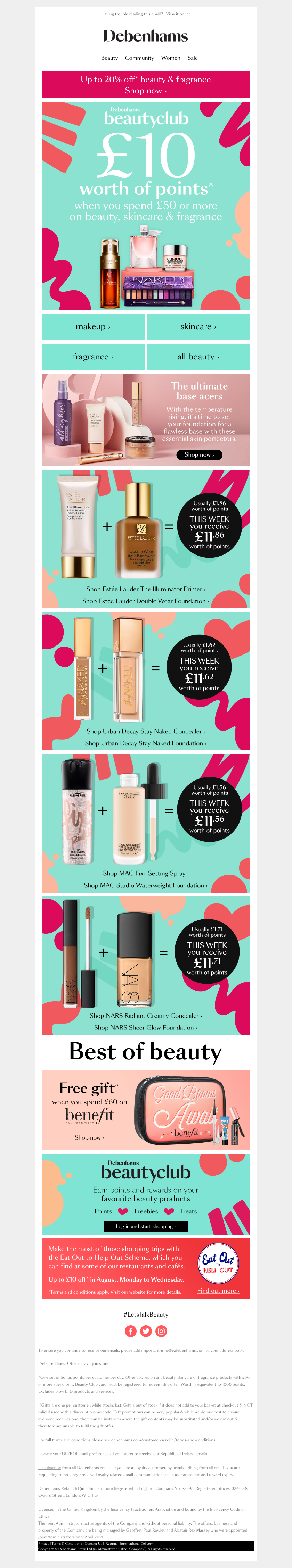Screen dimensions: 292x1568
Task: Go to the Sale section
Action: [x=193, y=58]
